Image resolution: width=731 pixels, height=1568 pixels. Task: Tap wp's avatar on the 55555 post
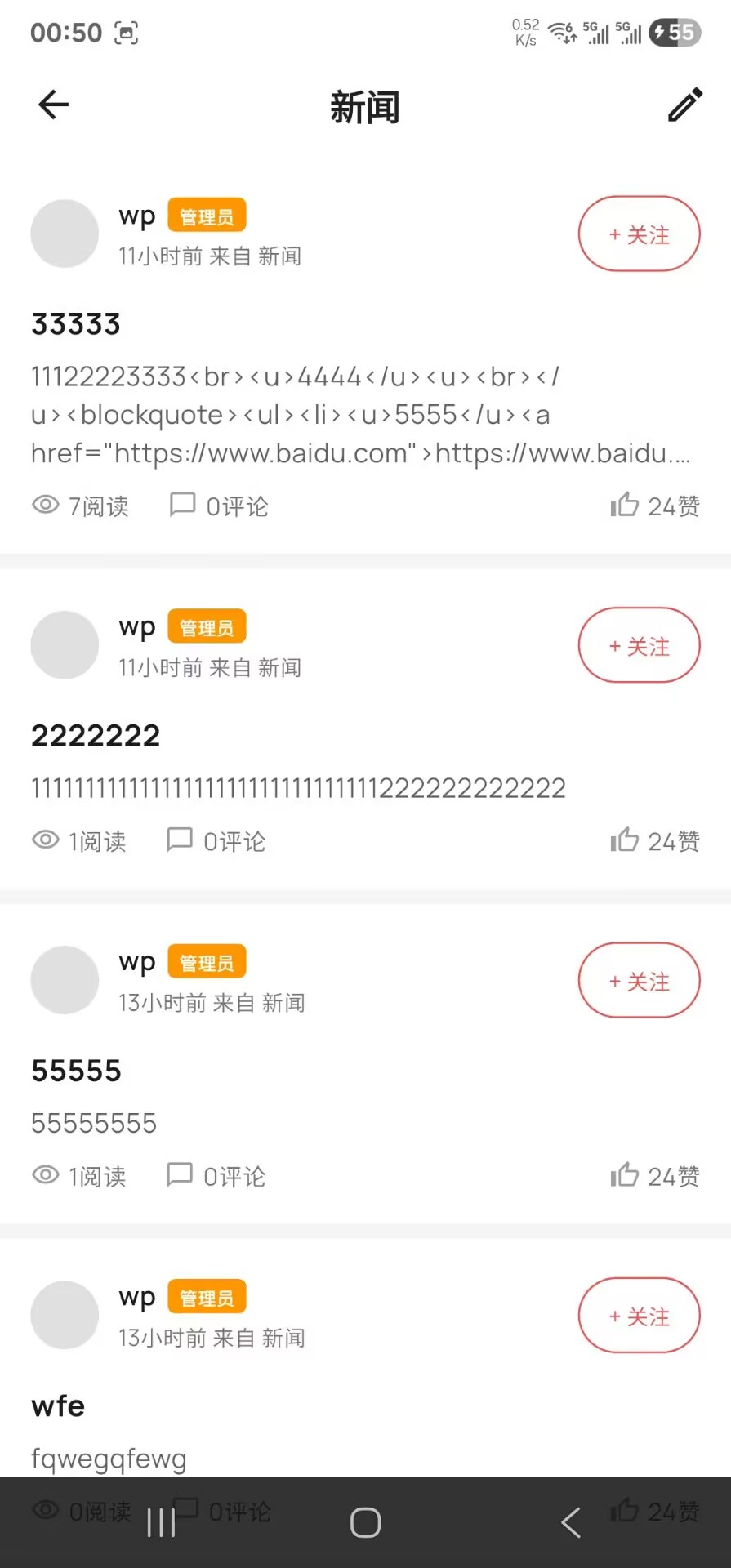65,980
